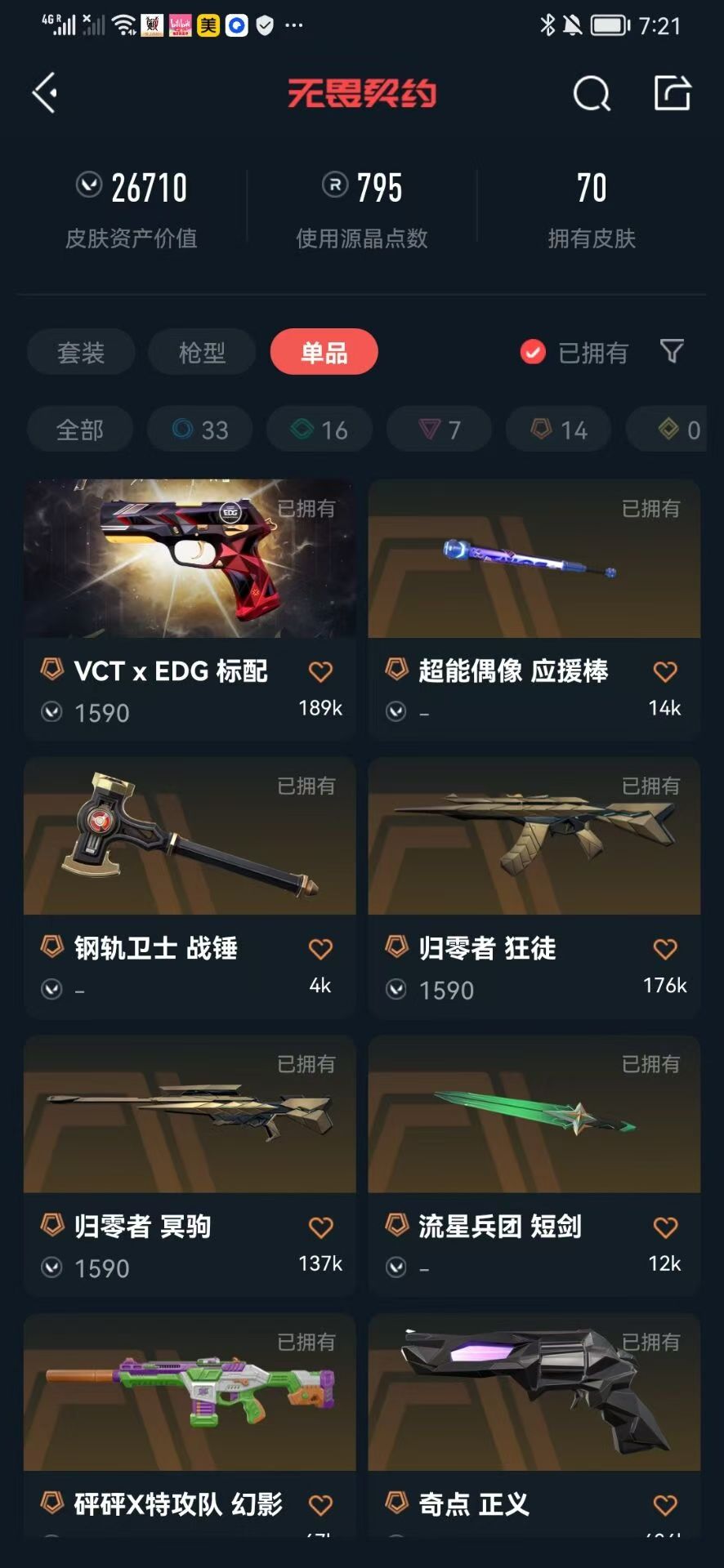
Task: Open the VCT x EDG 标配 skin card
Action: point(190,609)
